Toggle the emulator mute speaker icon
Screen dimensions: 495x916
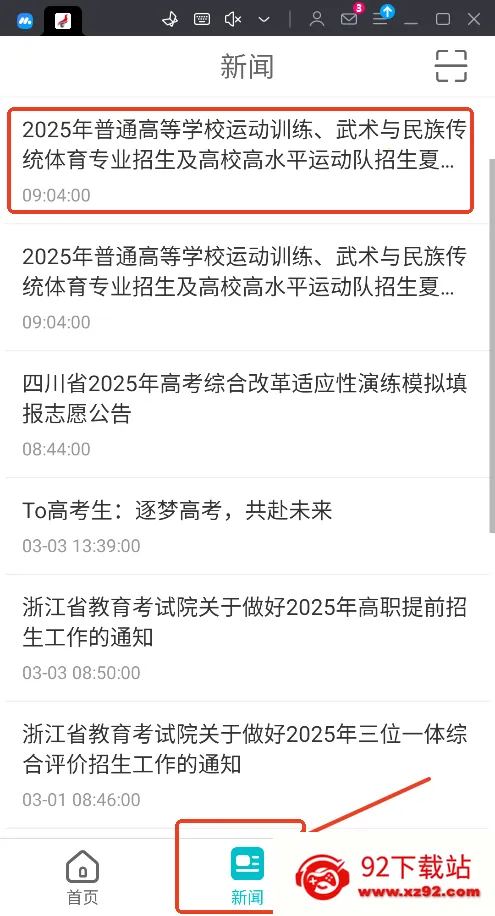[x=233, y=19]
